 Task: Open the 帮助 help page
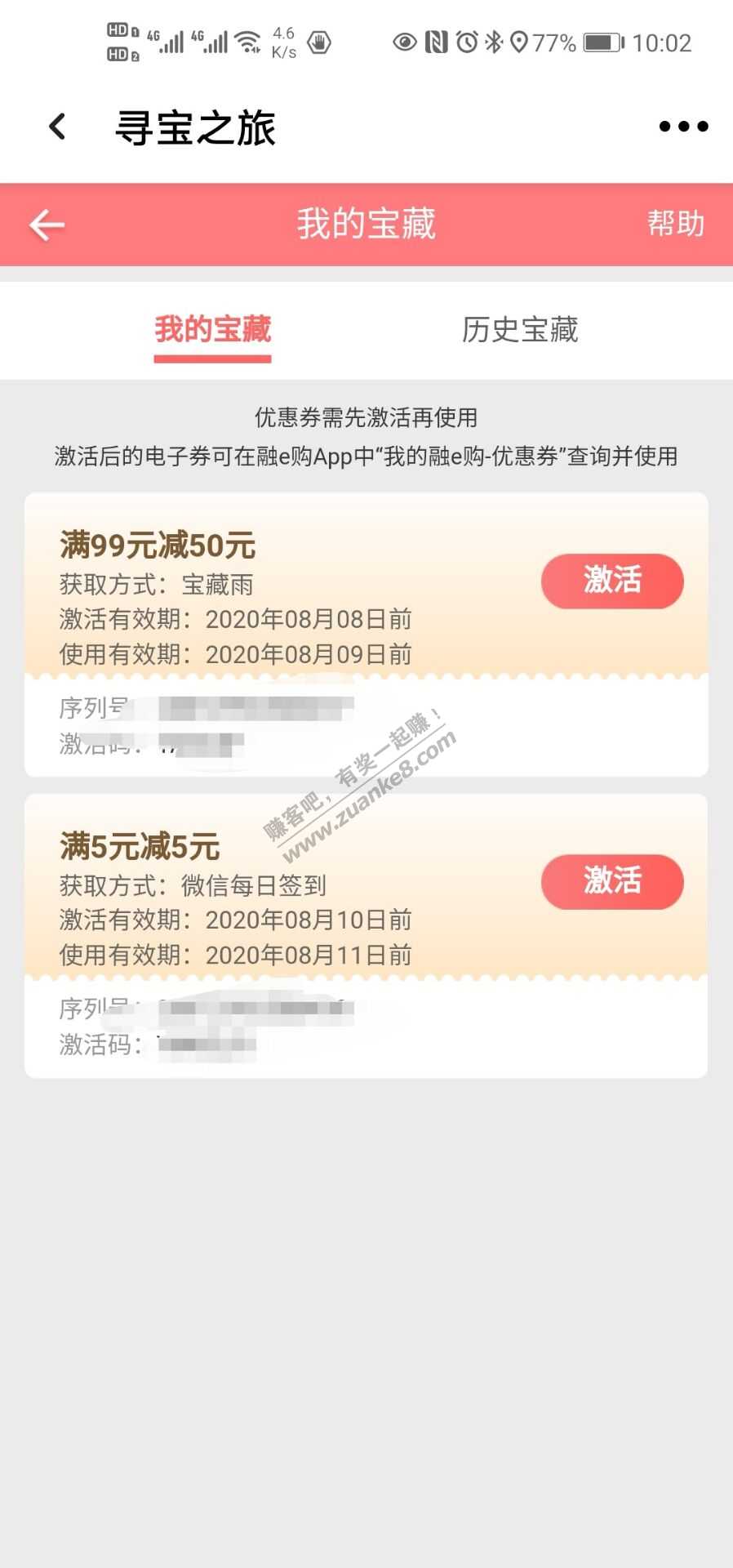pos(675,223)
